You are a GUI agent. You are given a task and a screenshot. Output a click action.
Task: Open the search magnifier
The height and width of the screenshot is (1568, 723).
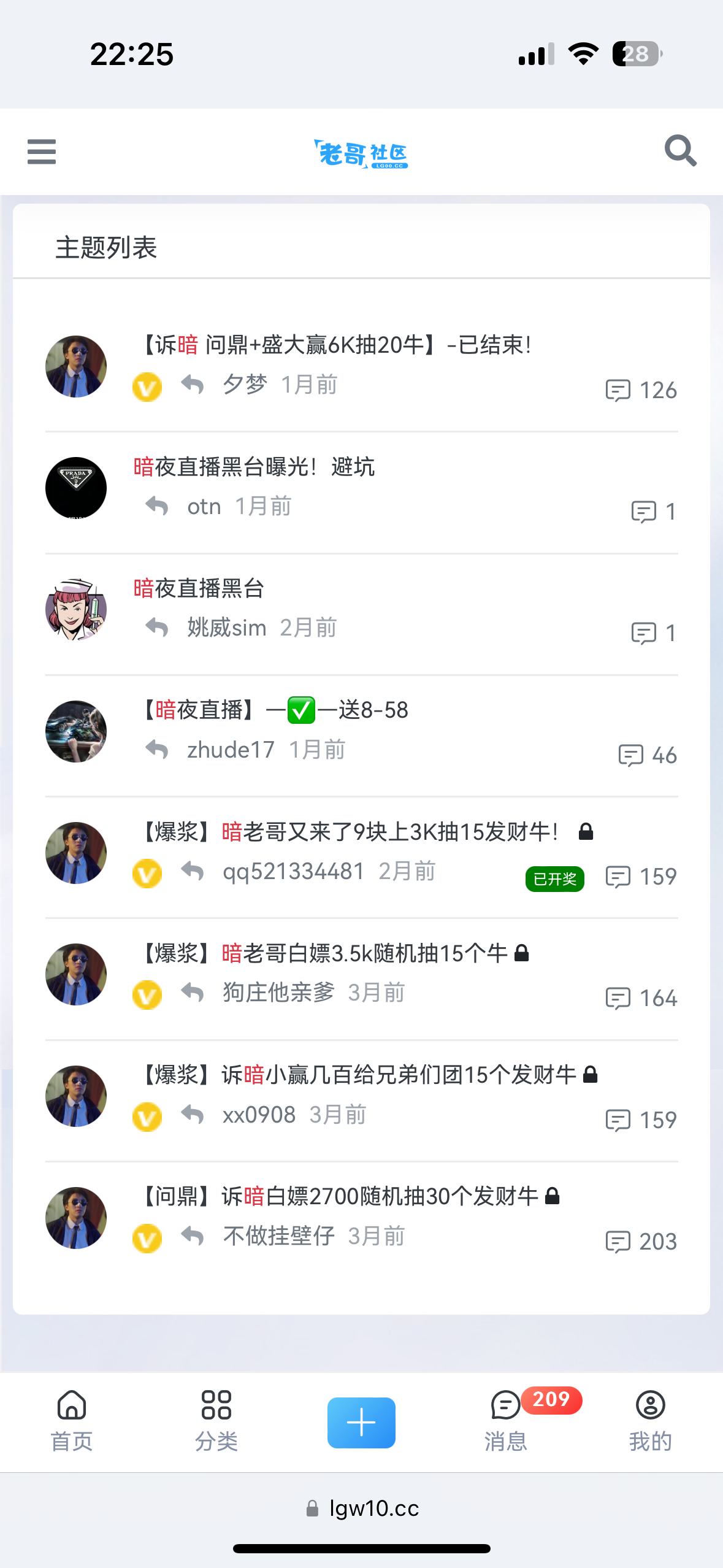680,150
